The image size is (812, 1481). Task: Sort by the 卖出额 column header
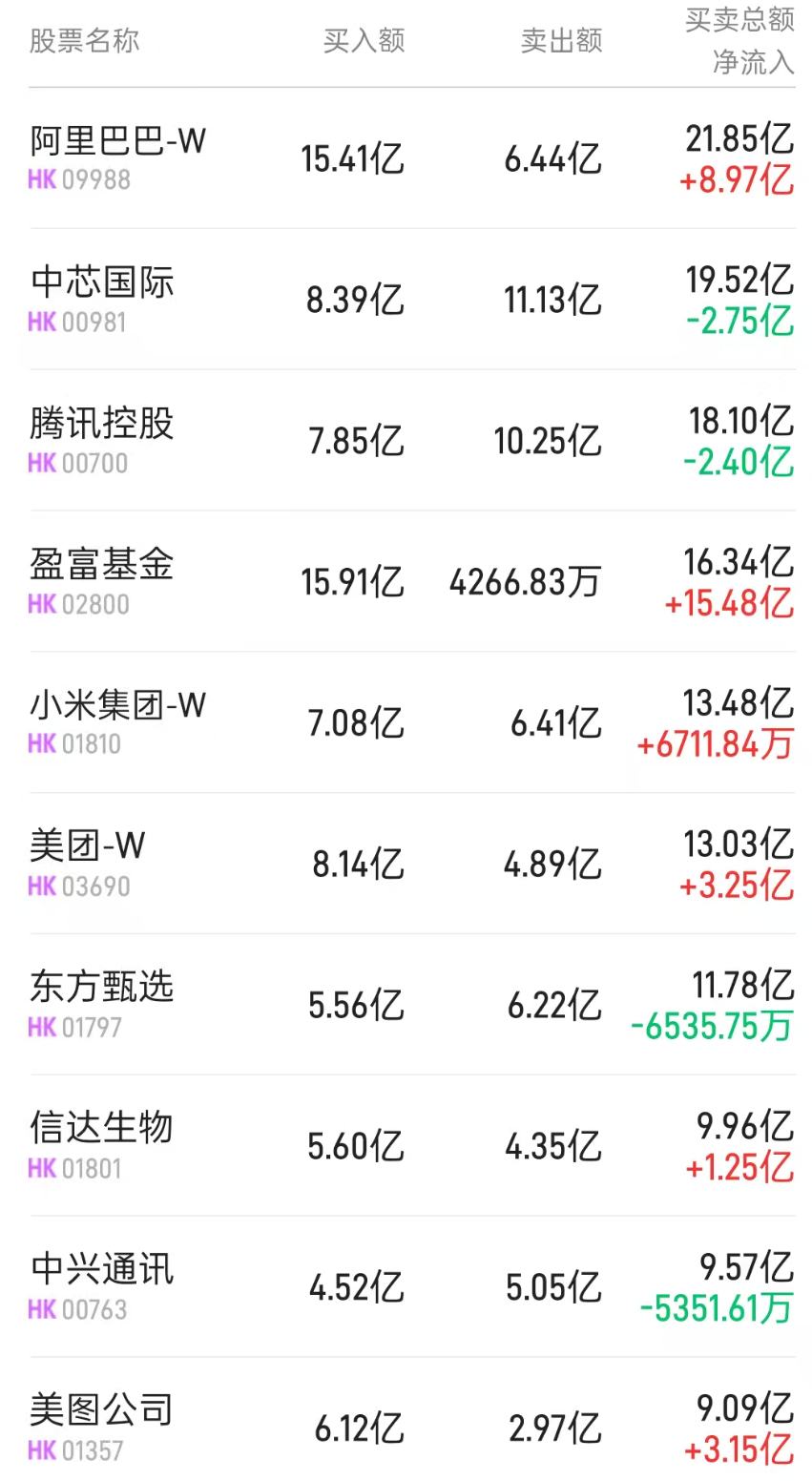[x=562, y=40]
